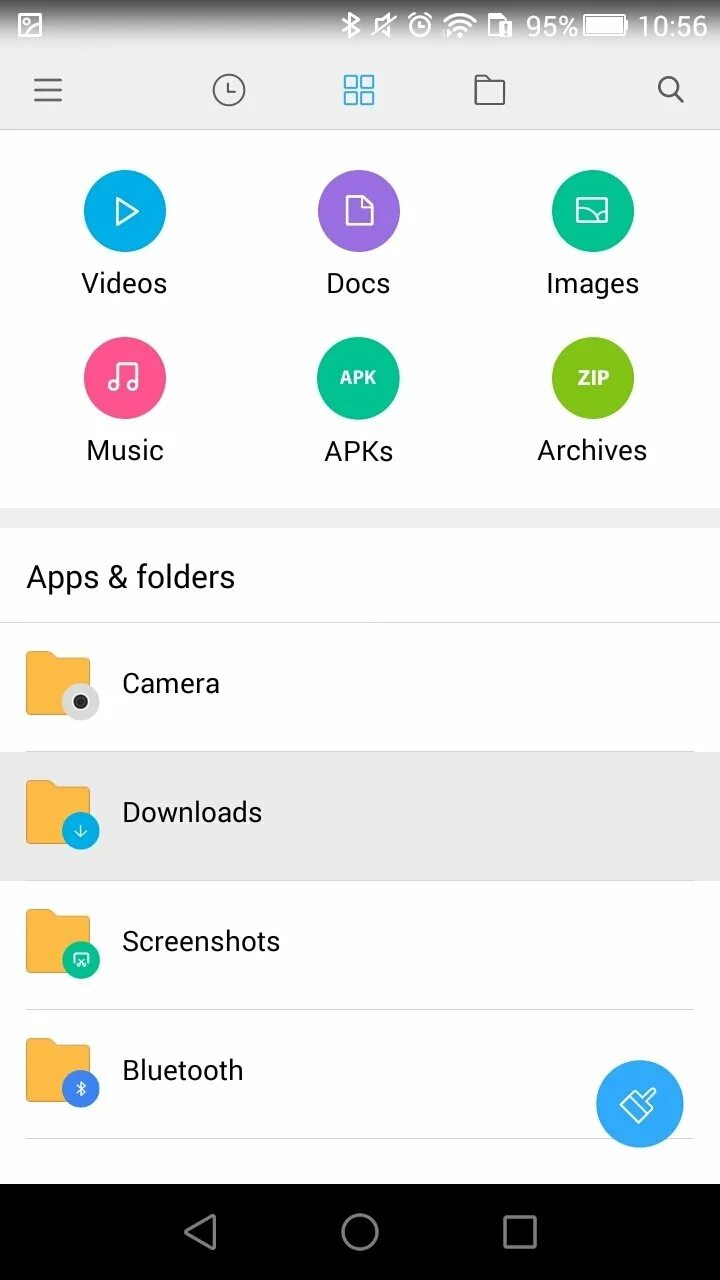Open the Screenshots folder
Viewport: 720px width, 1280px height.
360,943
